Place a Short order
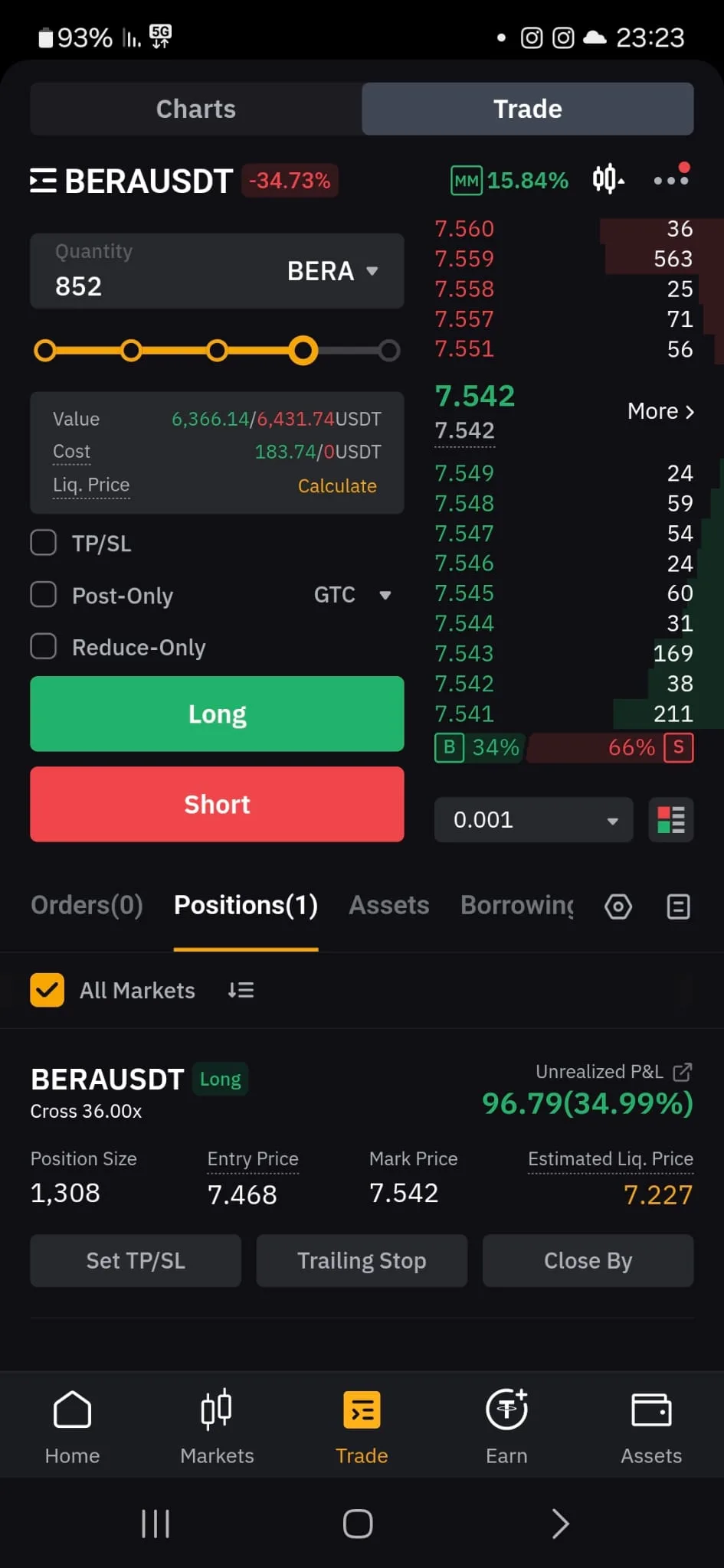Viewport: 724px width, 1568px height. click(217, 804)
